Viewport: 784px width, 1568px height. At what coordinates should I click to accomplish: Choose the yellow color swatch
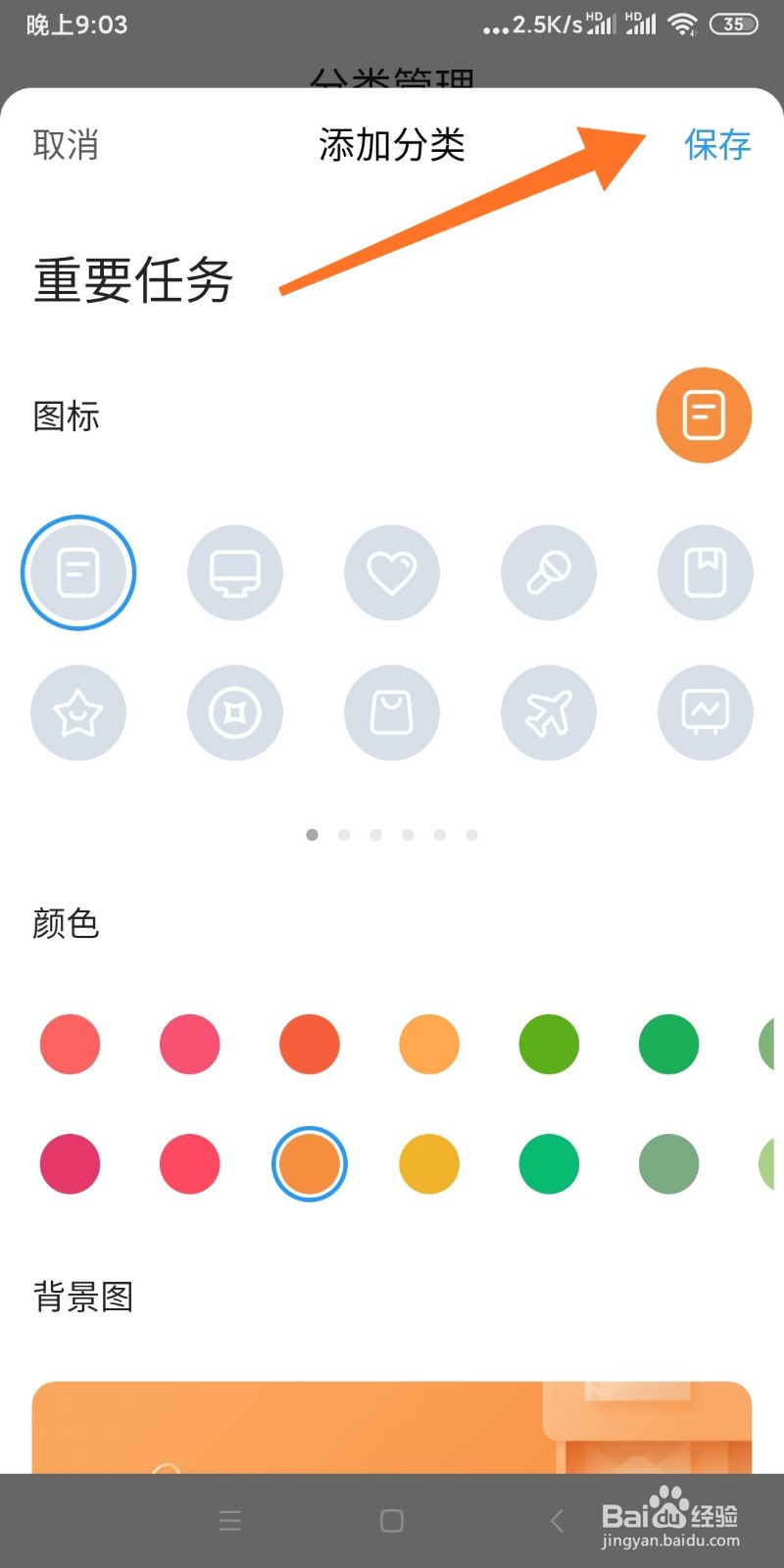point(428,1163)
